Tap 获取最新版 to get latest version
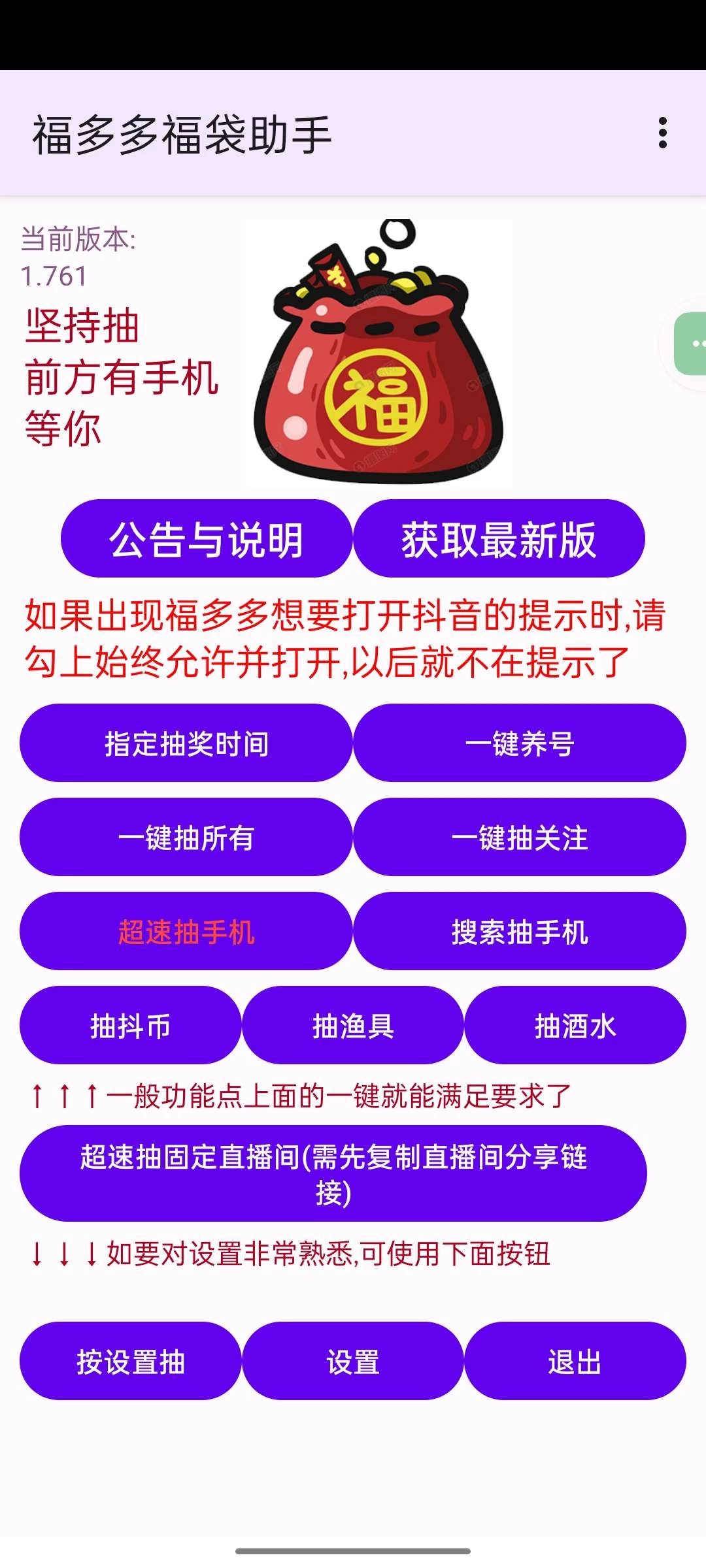 (499, 539)
